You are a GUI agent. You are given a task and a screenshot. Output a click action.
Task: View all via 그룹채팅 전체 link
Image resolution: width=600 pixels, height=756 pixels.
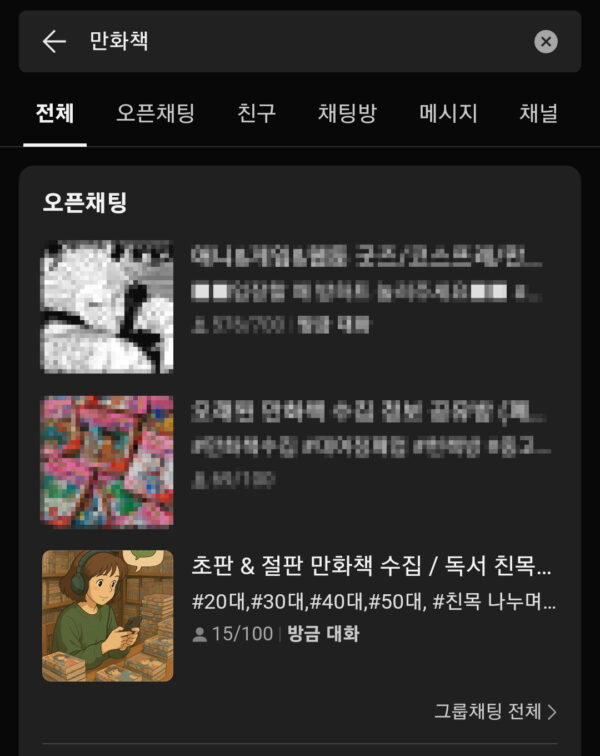[x=495, y=711]
